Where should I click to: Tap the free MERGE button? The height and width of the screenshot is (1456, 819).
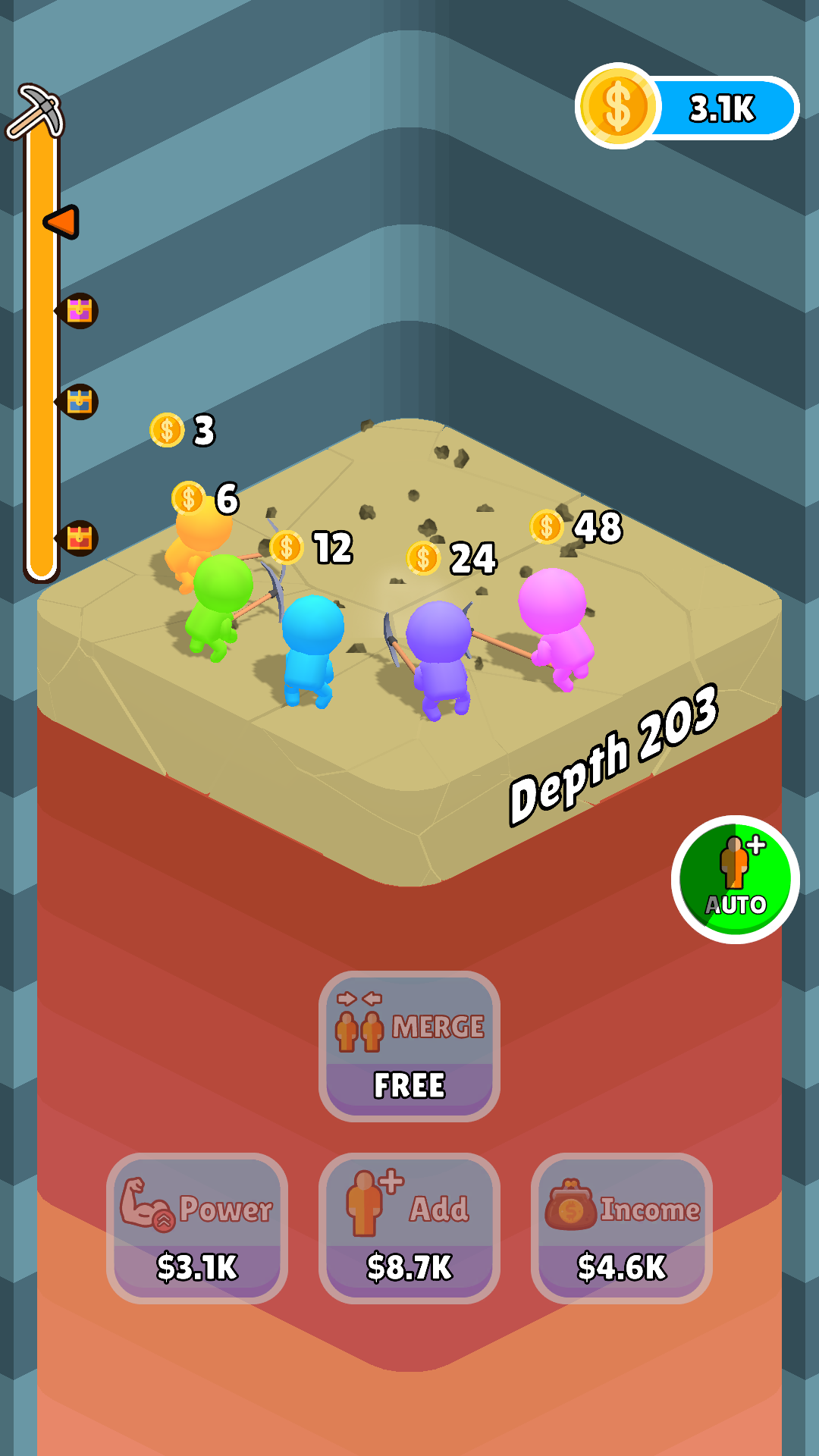[x=409, y=1046]
